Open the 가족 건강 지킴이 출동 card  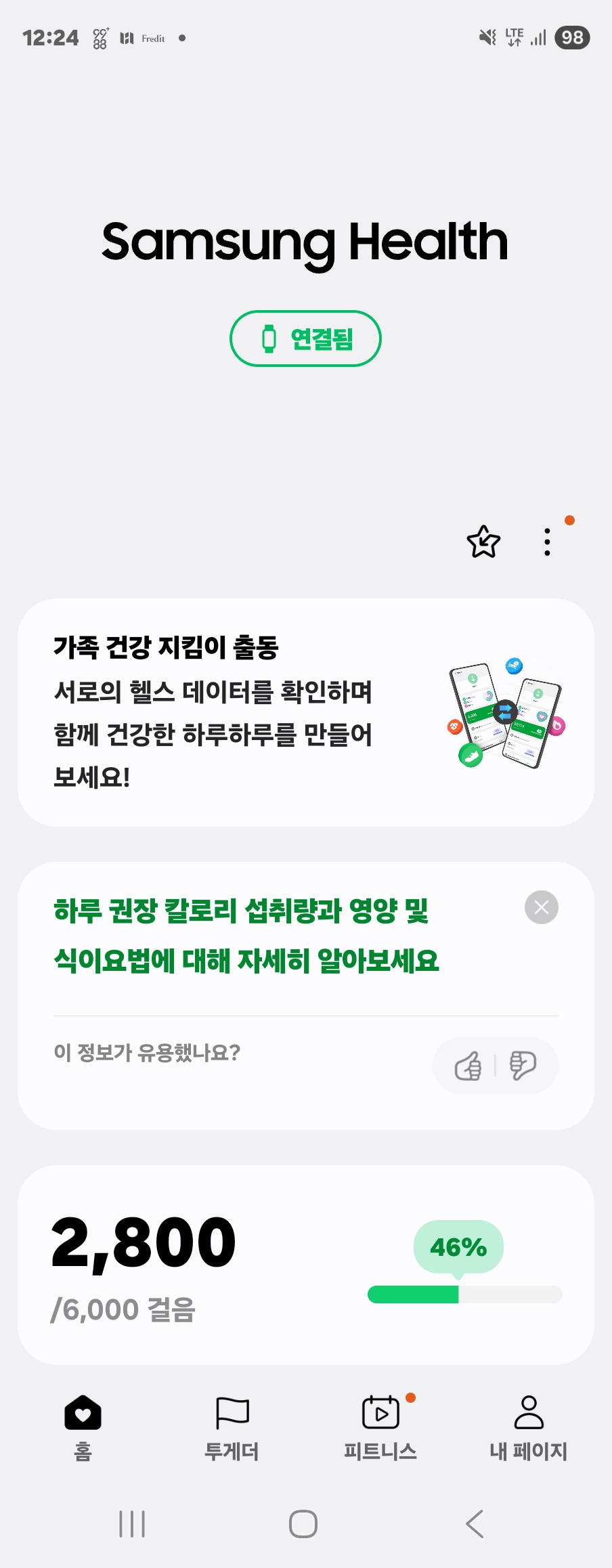click(x=305, y=712)
